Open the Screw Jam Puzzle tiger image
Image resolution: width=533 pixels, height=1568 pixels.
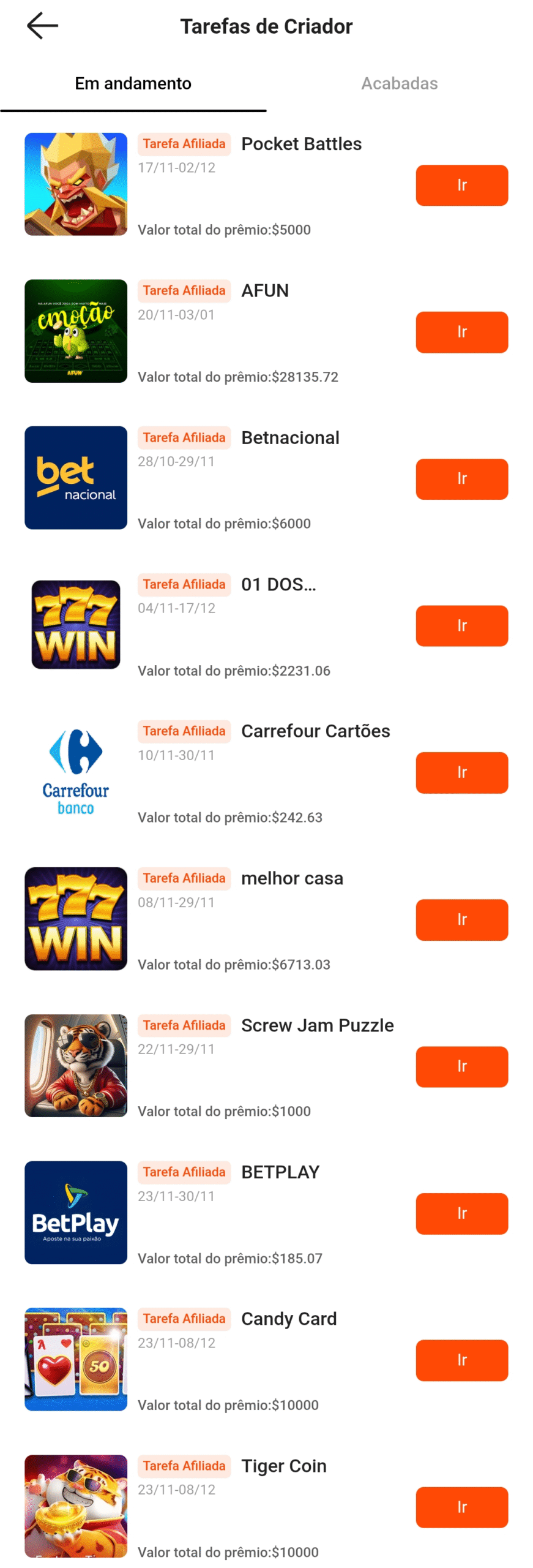(x=76, y=1065)
